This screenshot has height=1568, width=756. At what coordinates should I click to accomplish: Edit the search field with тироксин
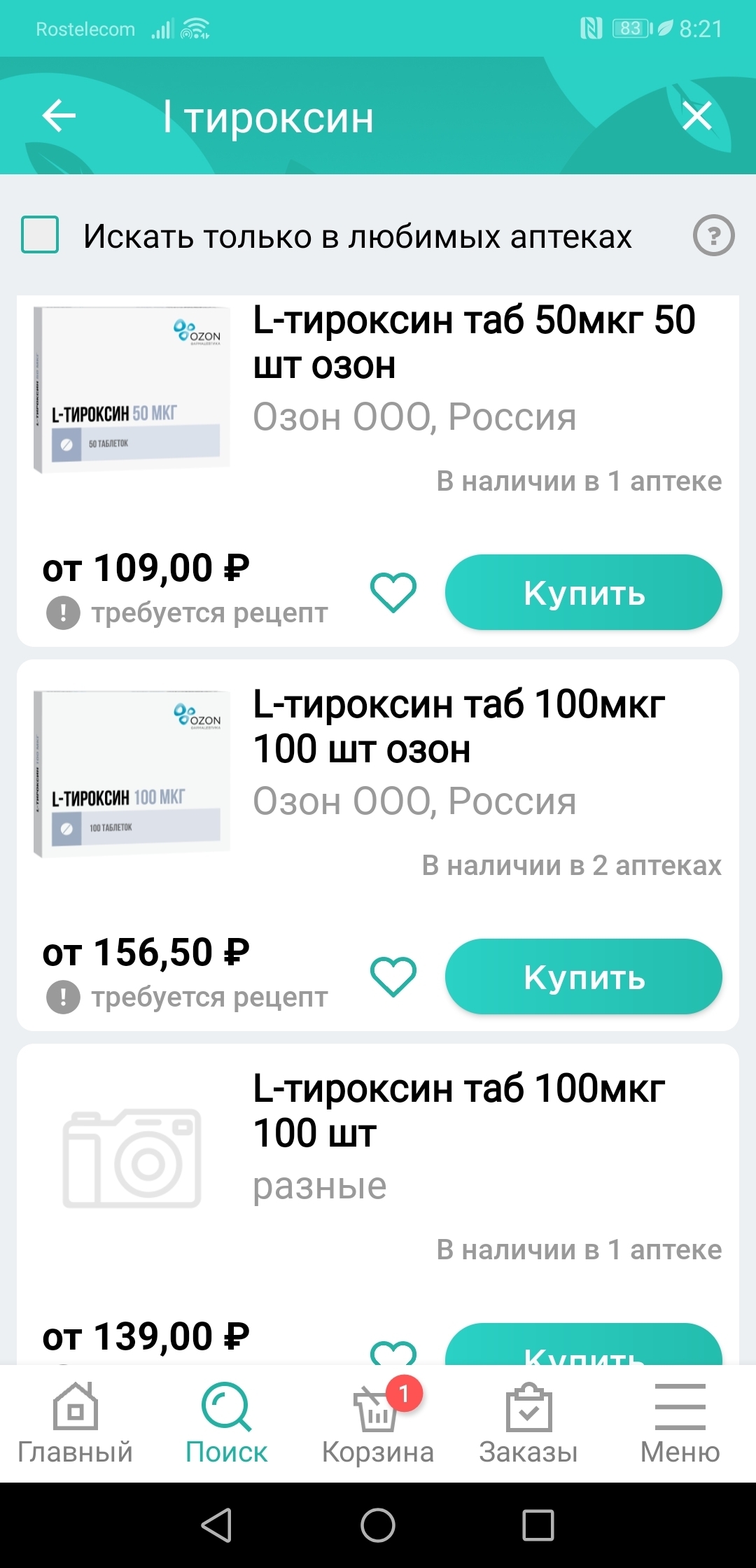(350, 118)
